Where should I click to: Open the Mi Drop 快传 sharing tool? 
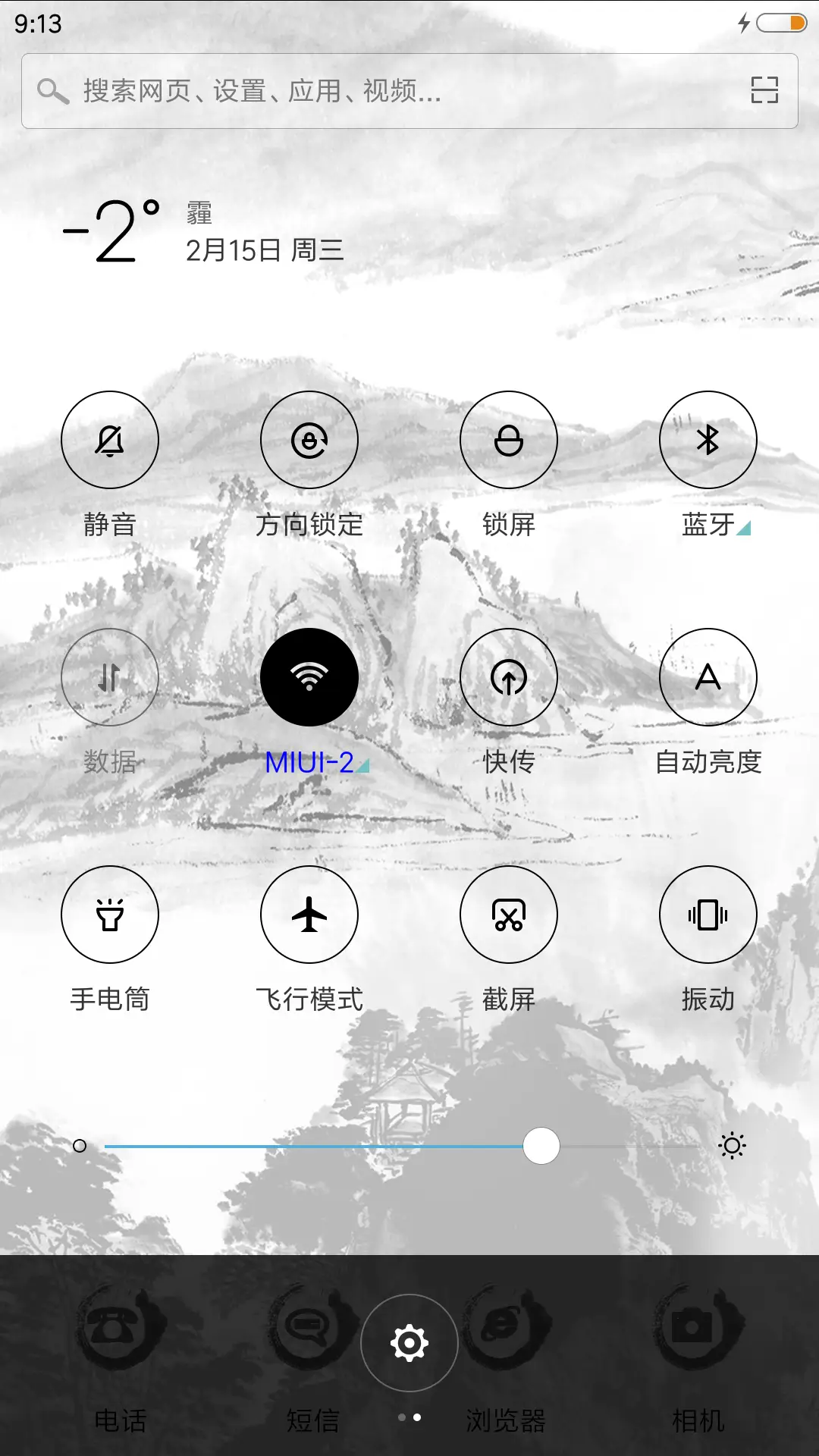(509, 677)
